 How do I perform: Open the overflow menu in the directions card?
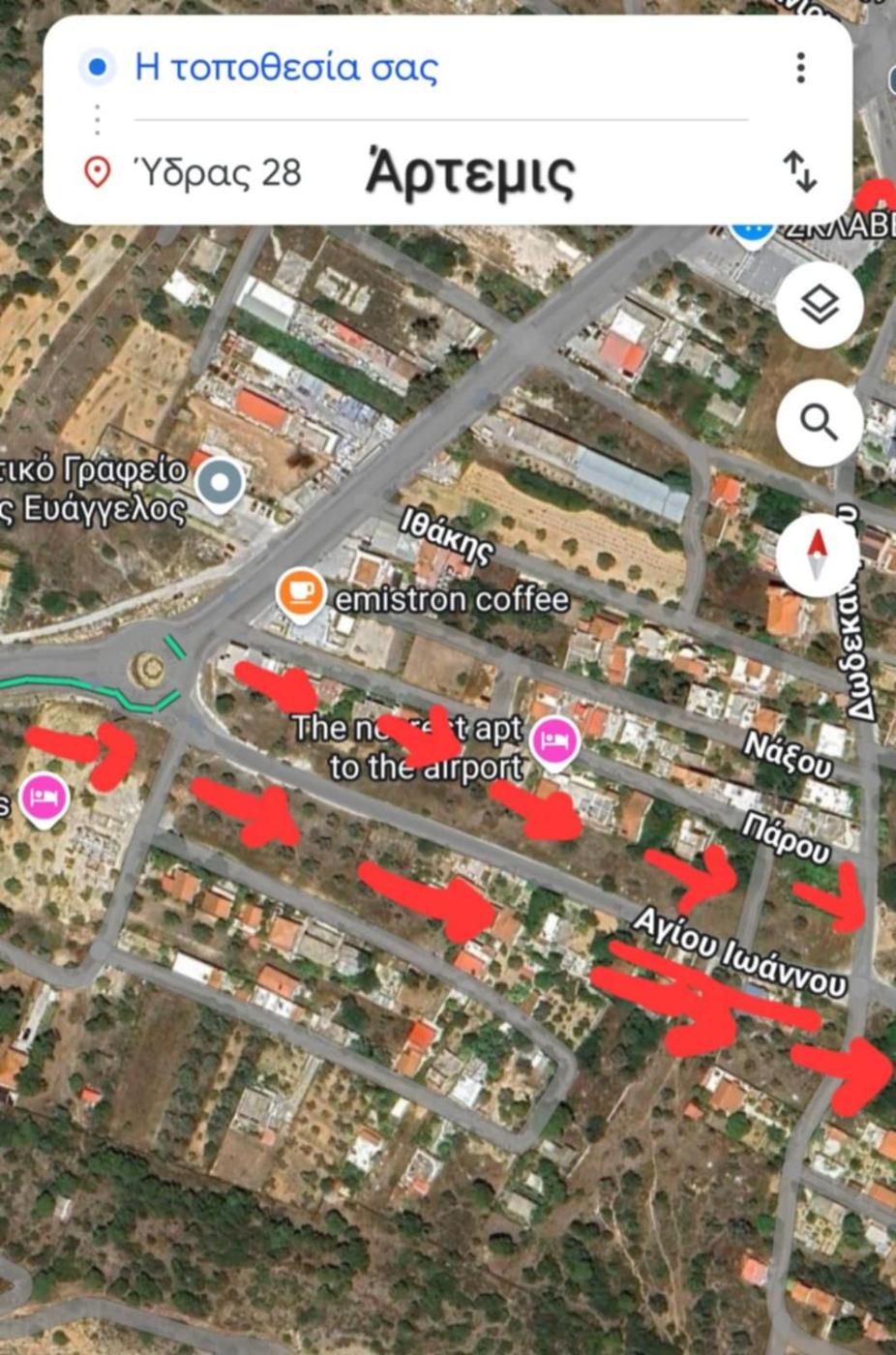800,68
